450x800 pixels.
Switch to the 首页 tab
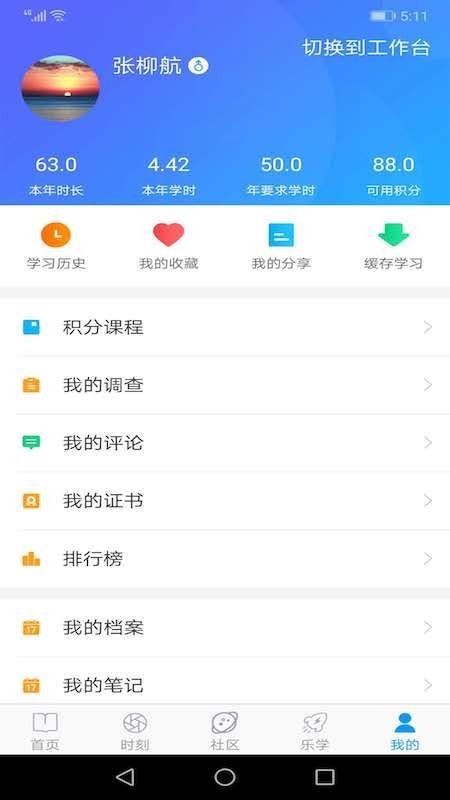[45, 732]
